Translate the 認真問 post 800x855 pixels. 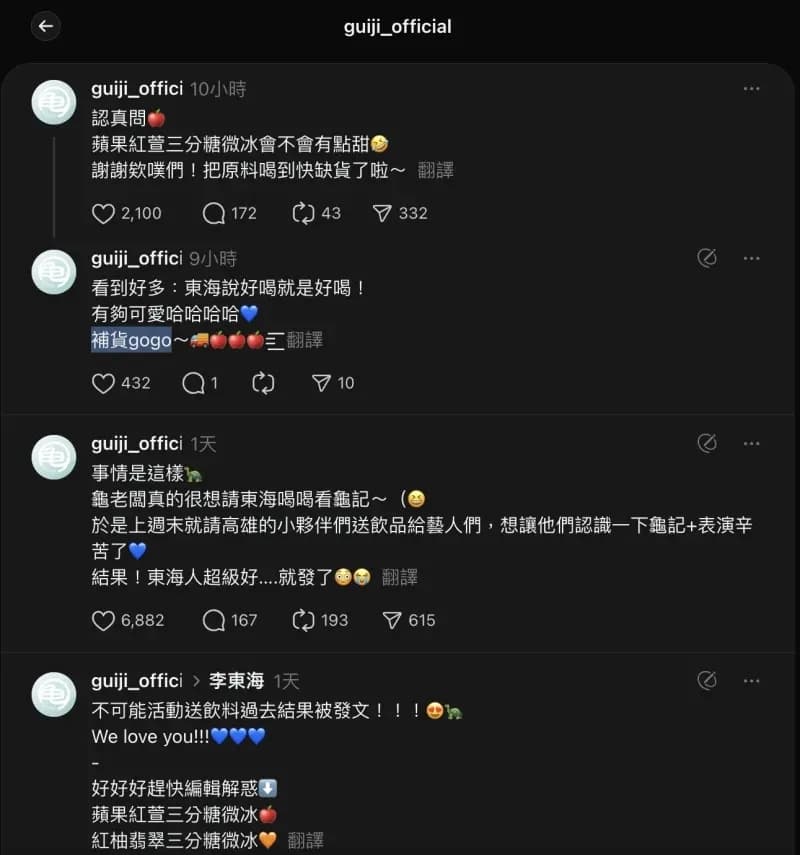click(436, 171)
